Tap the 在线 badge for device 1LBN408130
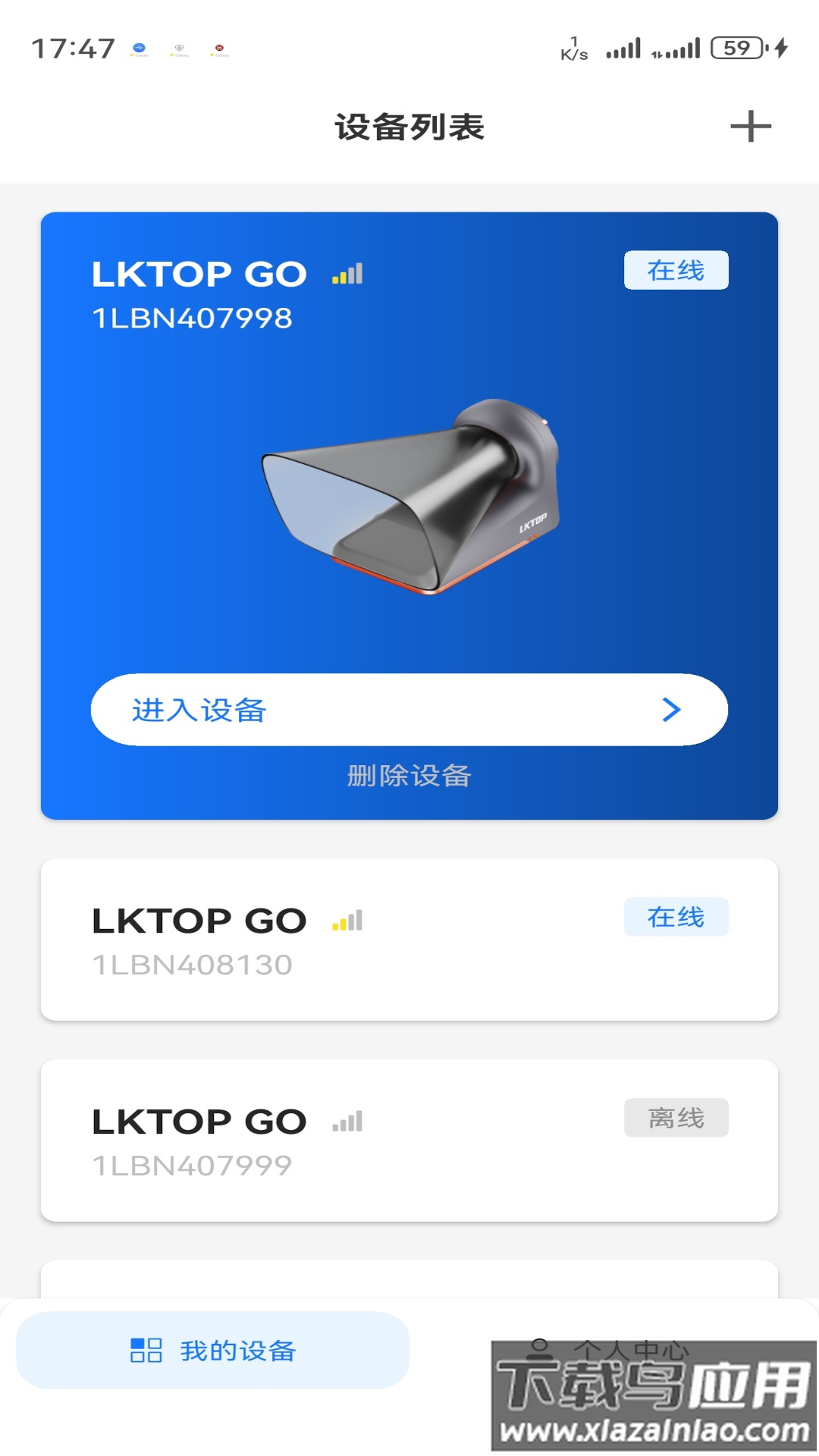This screenshot has width=819, height=1456. click(x=676, y=917)
